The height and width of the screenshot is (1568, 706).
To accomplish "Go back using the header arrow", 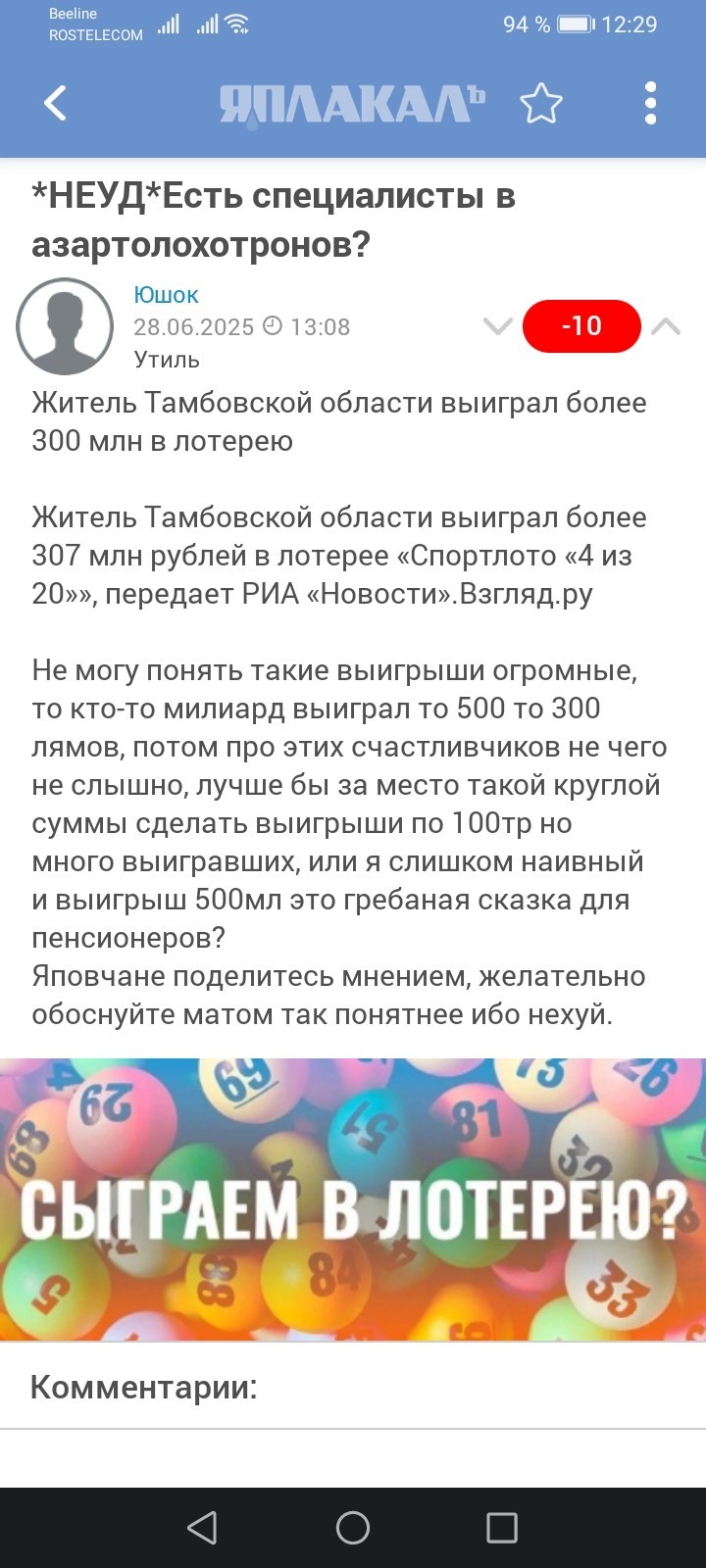I will point(56,103).
